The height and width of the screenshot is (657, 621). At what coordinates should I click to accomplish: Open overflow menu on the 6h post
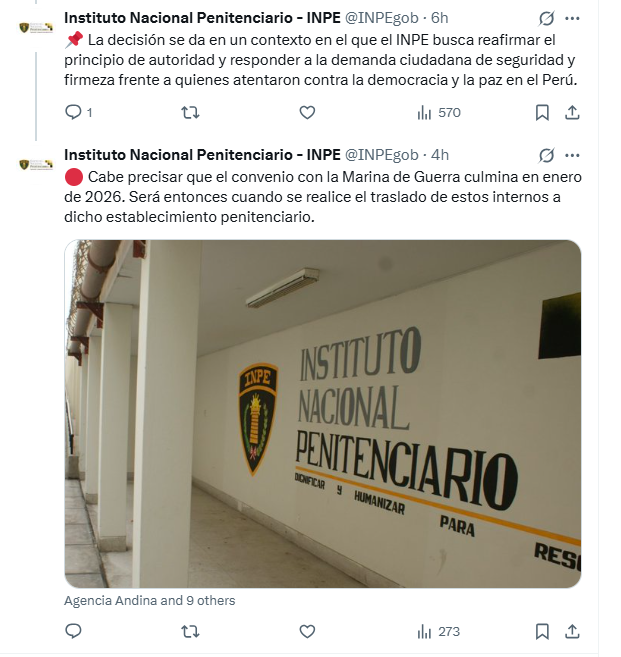pos(572,18)
